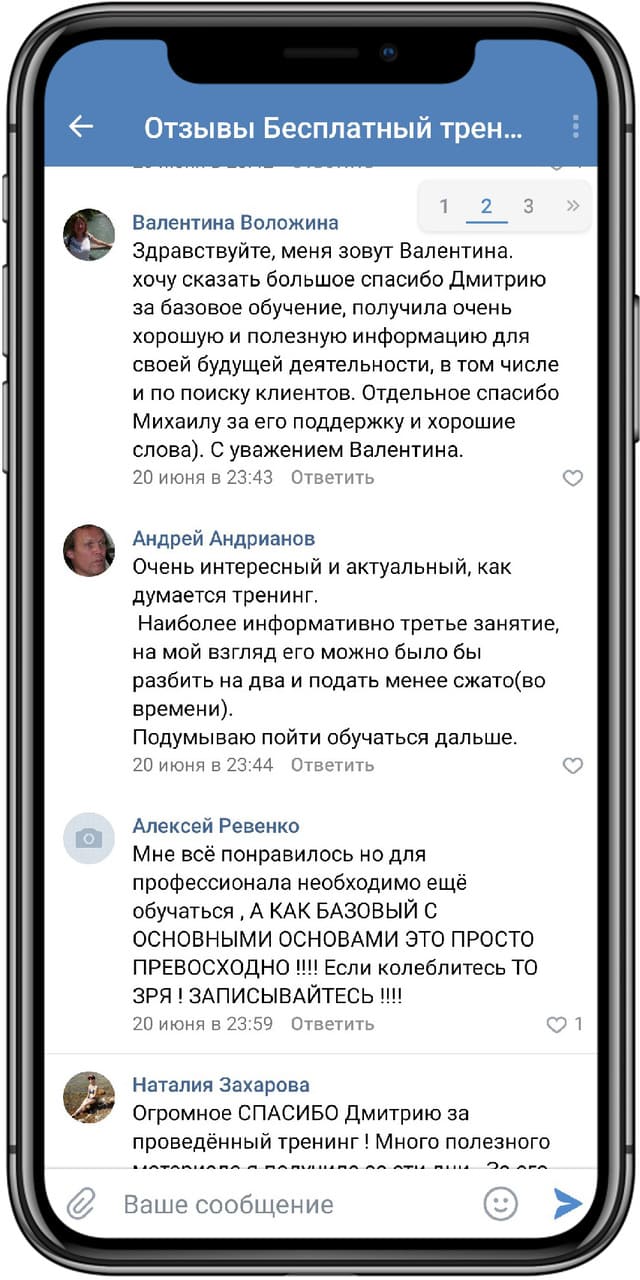The height and width of the screenshot is (1280, 640).
Task: Jump to page 1 of comments
Action: coord(444,206)
